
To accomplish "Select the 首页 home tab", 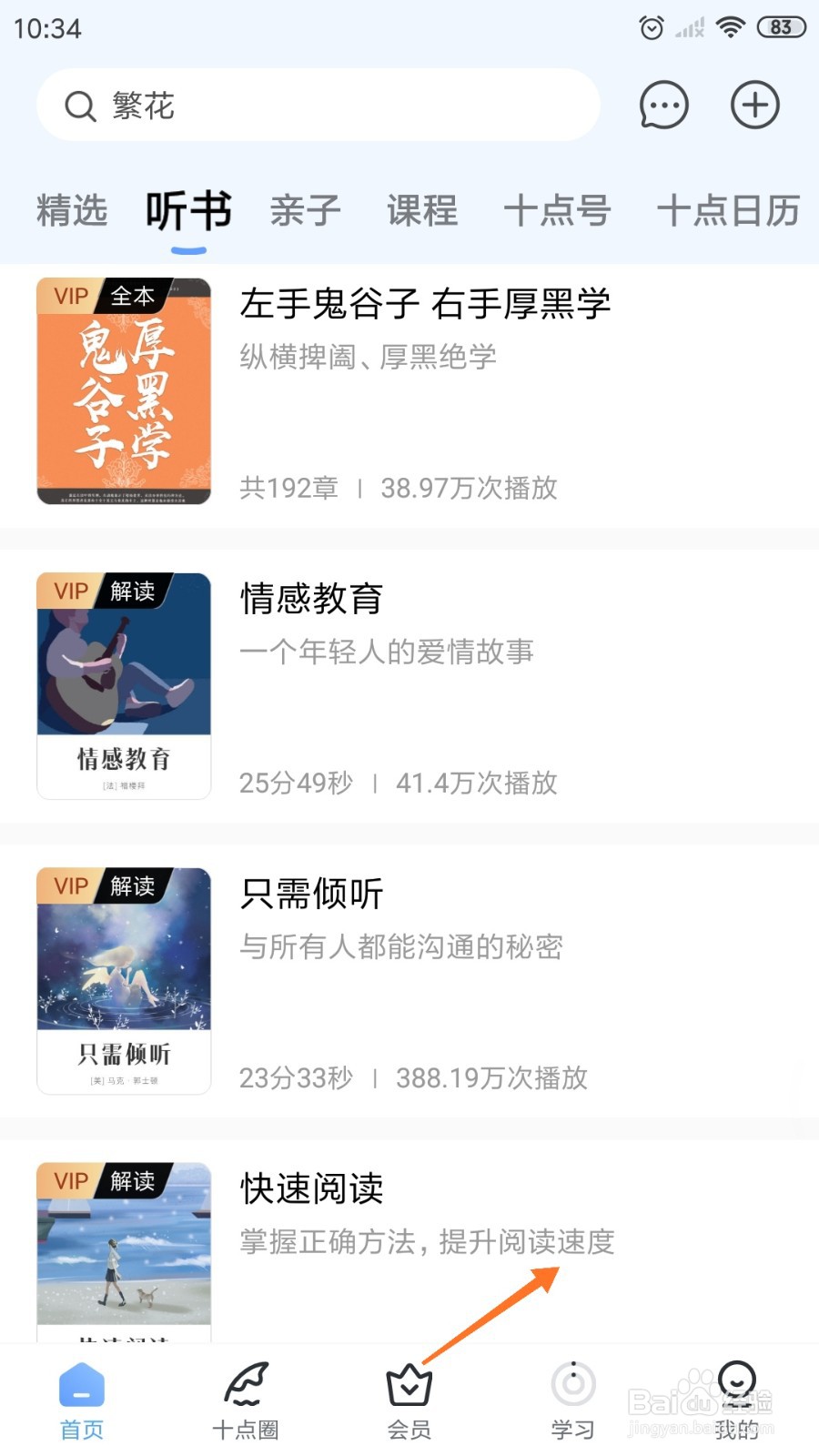I will point(82,1401).
